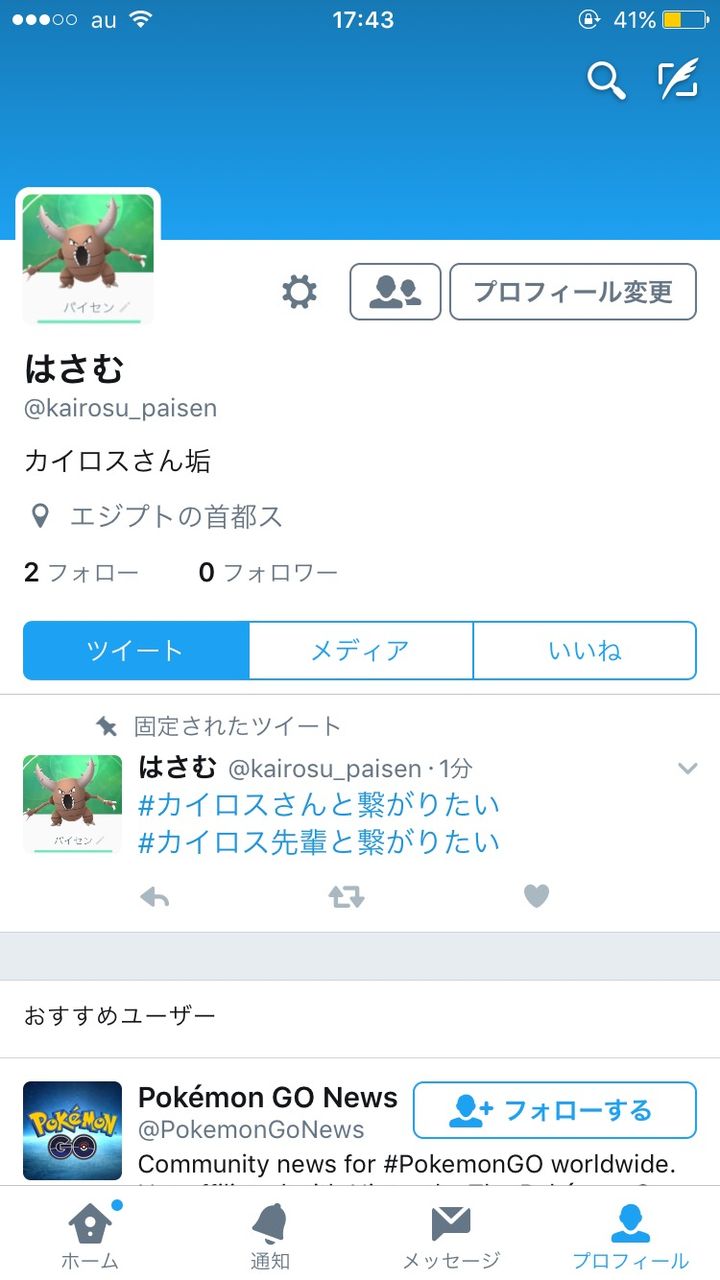Open the people/lists icon next to settings

(396, 293)
